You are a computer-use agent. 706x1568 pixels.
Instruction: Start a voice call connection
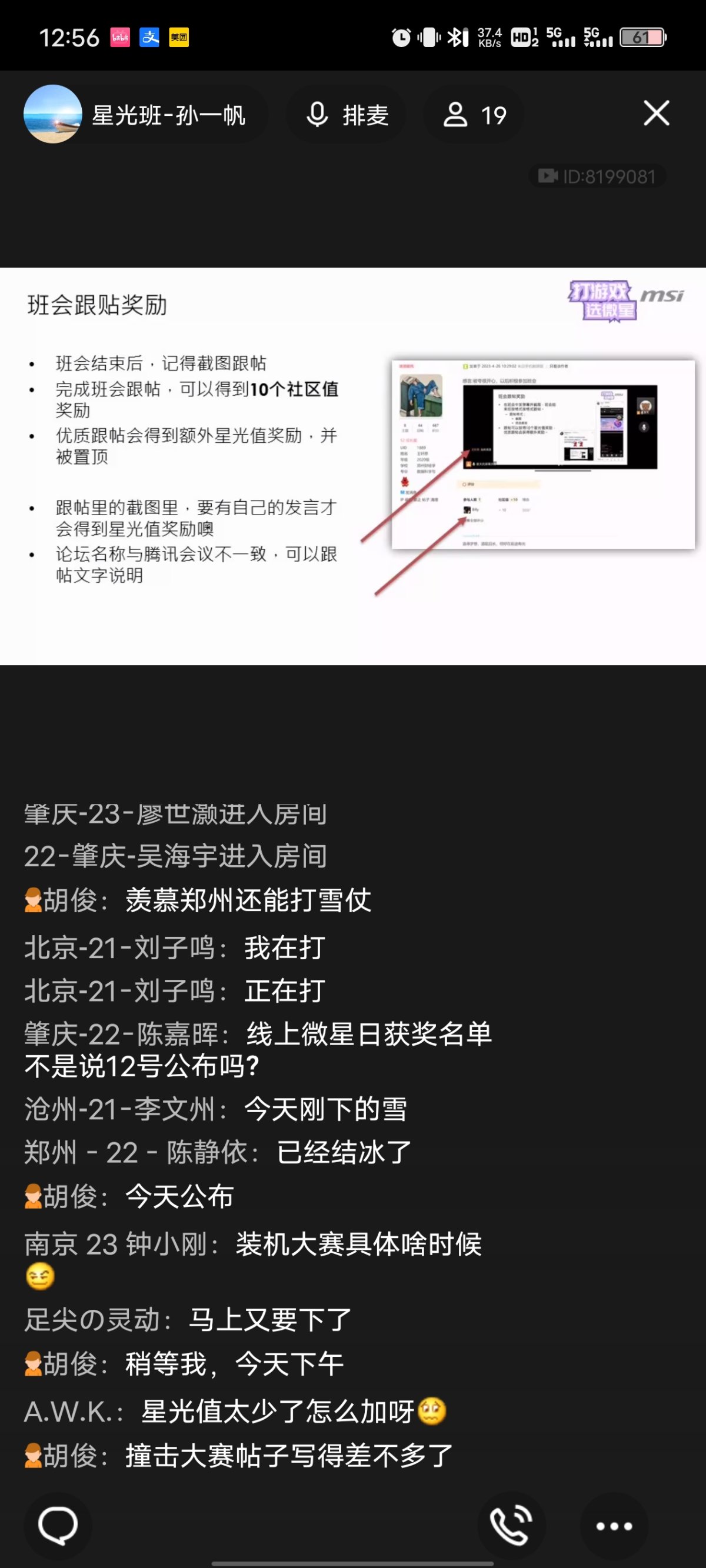coord(511,1526)
